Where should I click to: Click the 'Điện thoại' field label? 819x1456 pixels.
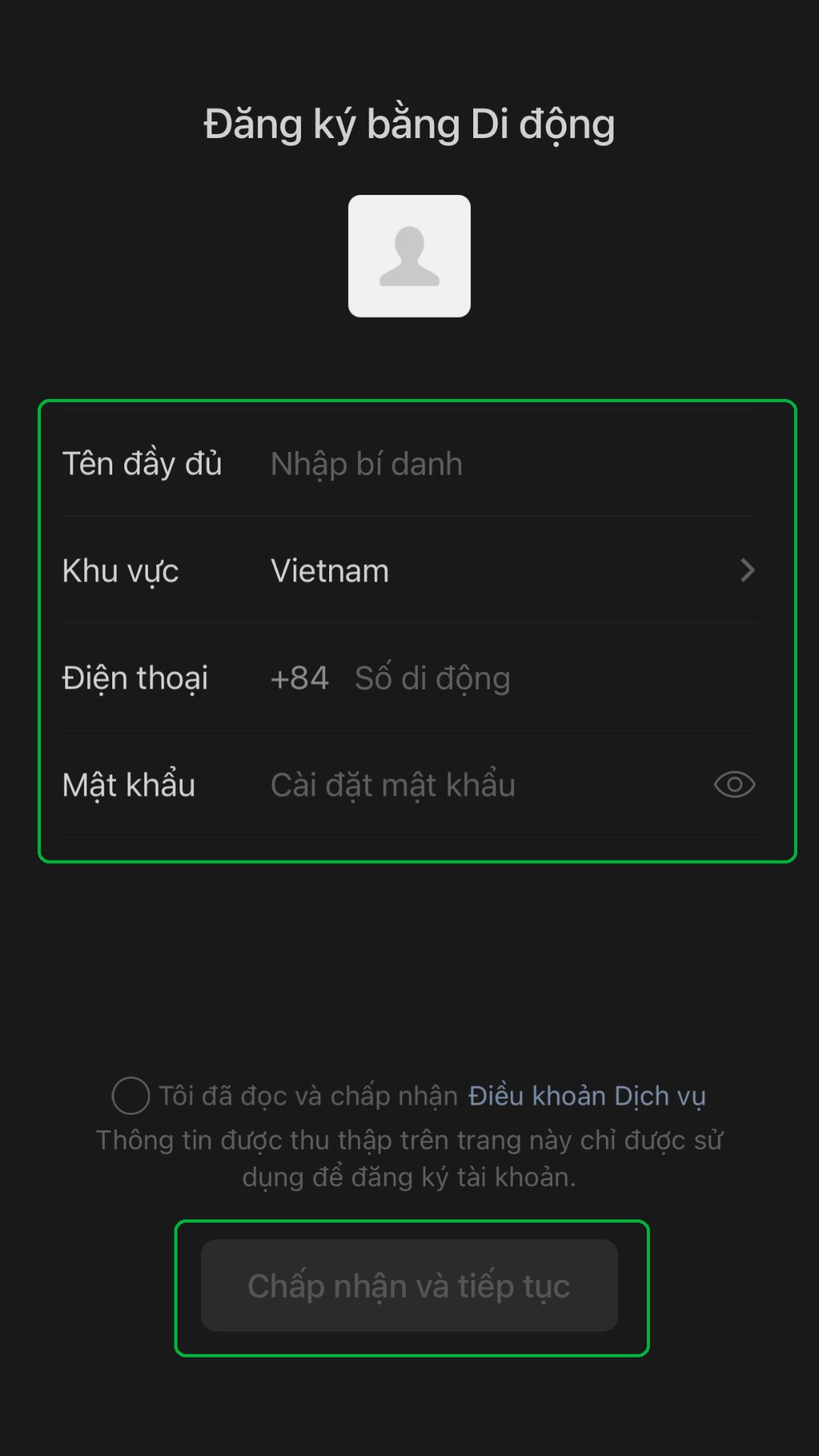point(135,678)
